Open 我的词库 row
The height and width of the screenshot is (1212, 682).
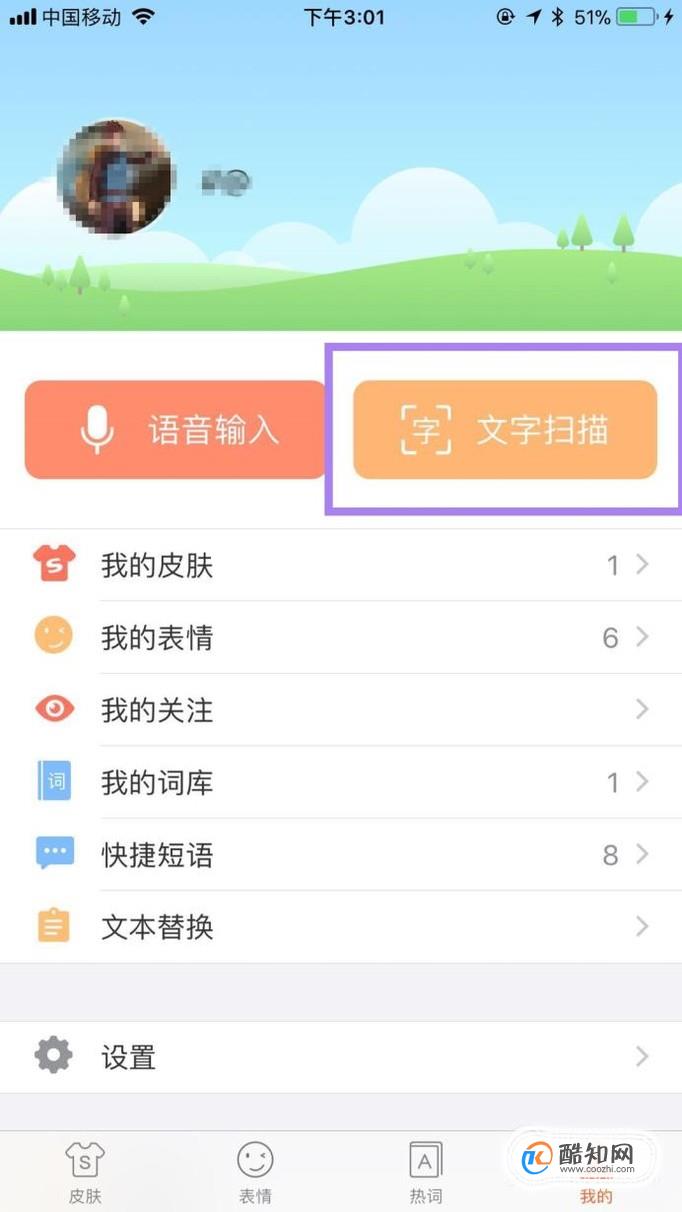click(x=341, y=782)
